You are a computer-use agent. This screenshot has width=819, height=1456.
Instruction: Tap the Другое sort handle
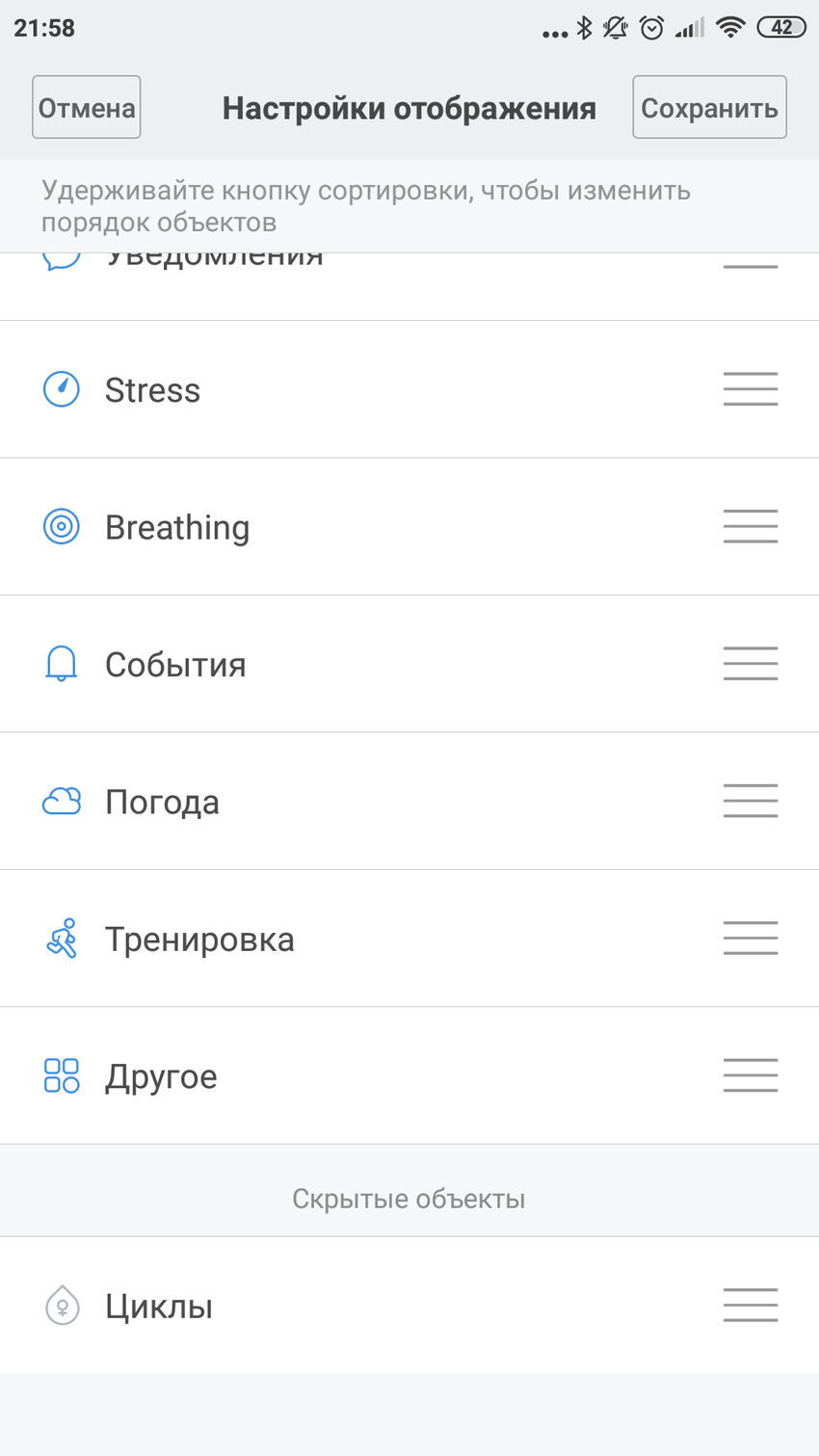pyautogui.click(x=750, y=1076)
